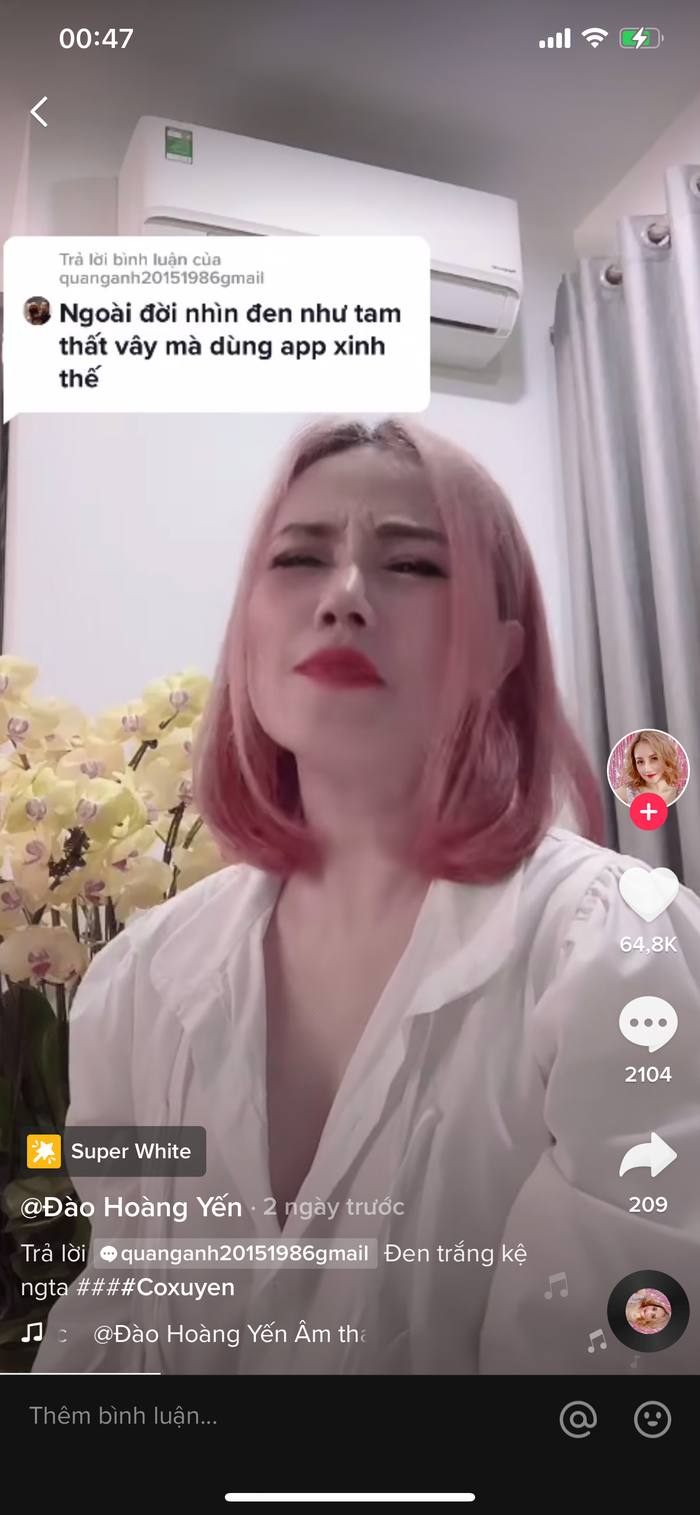
Task: Open the spinning sound disc
Action: (x=648, y=1311)
